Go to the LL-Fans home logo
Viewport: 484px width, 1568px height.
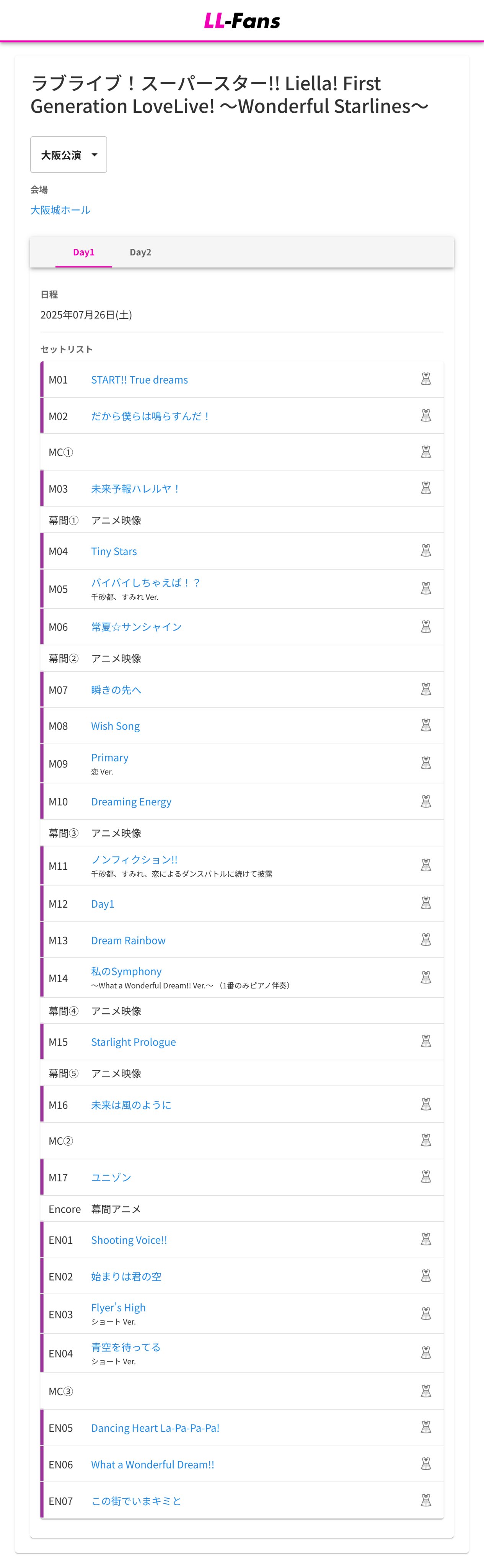coord(242,21)
